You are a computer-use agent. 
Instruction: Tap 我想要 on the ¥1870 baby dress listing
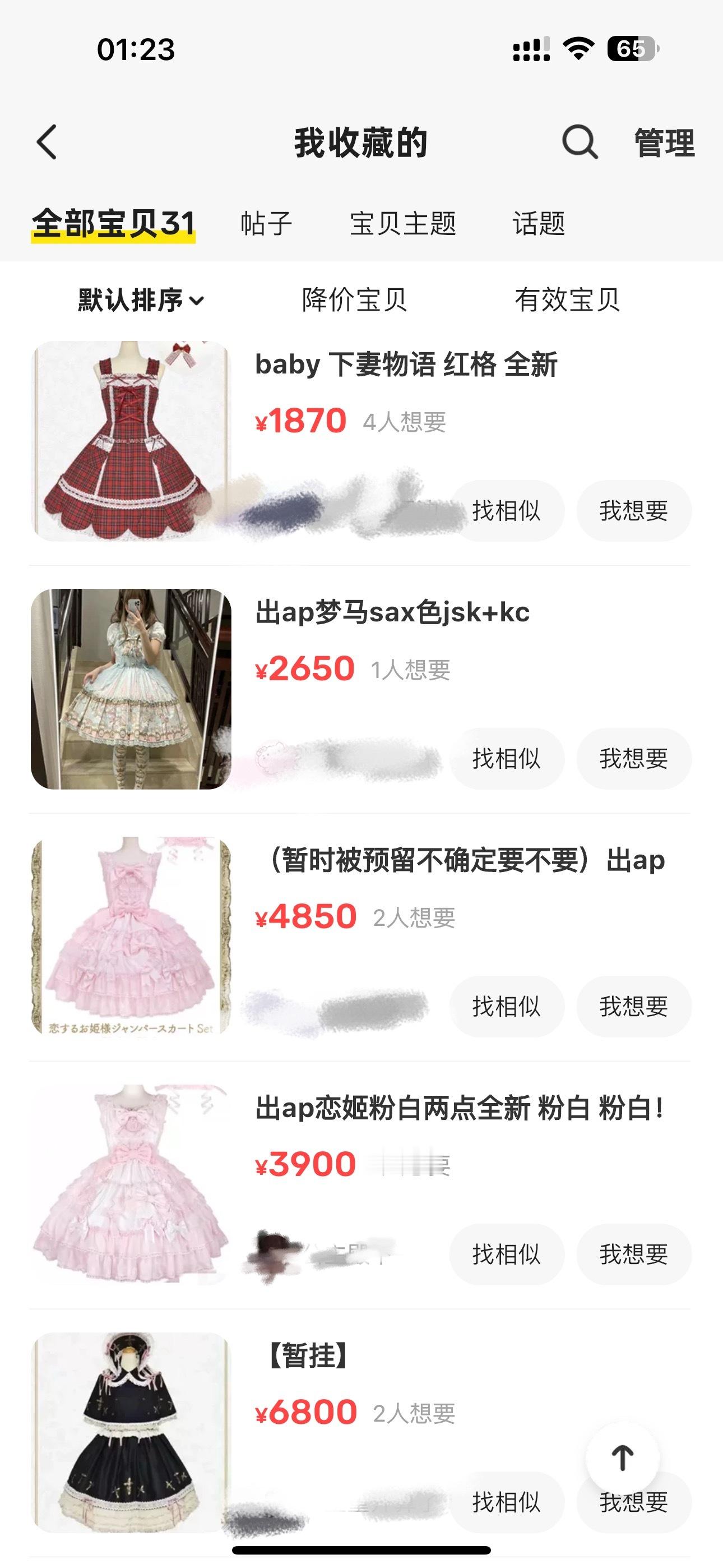633,511
